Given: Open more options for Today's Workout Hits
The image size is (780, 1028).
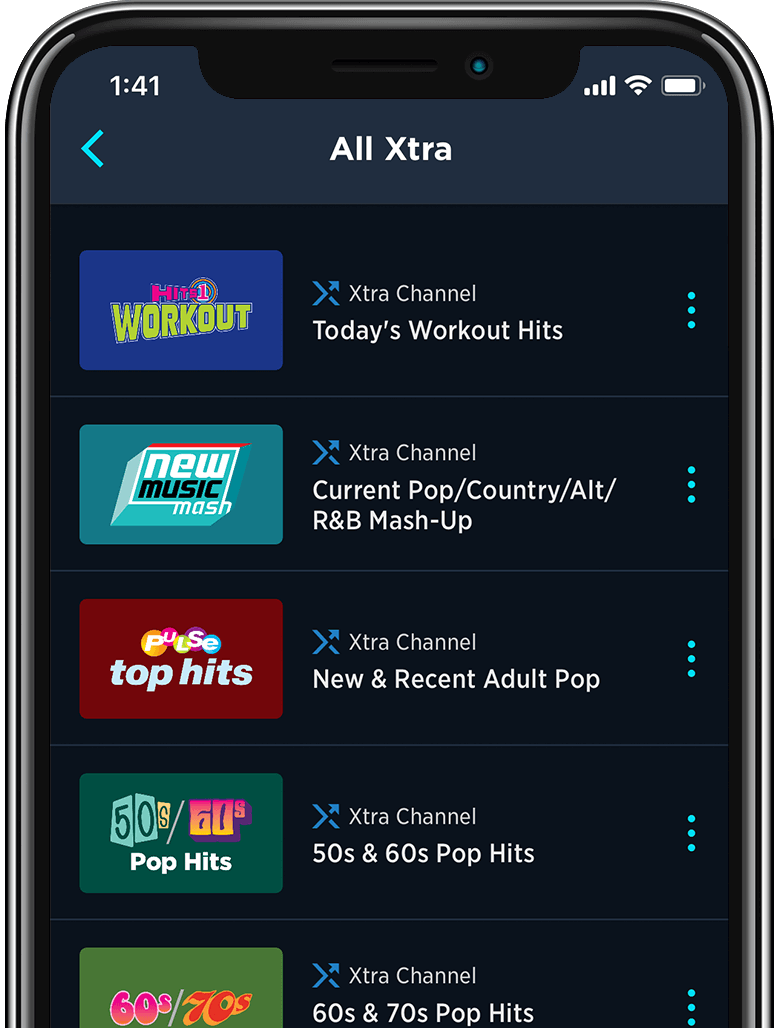Looking at the screenshot, I should [691, 310].
